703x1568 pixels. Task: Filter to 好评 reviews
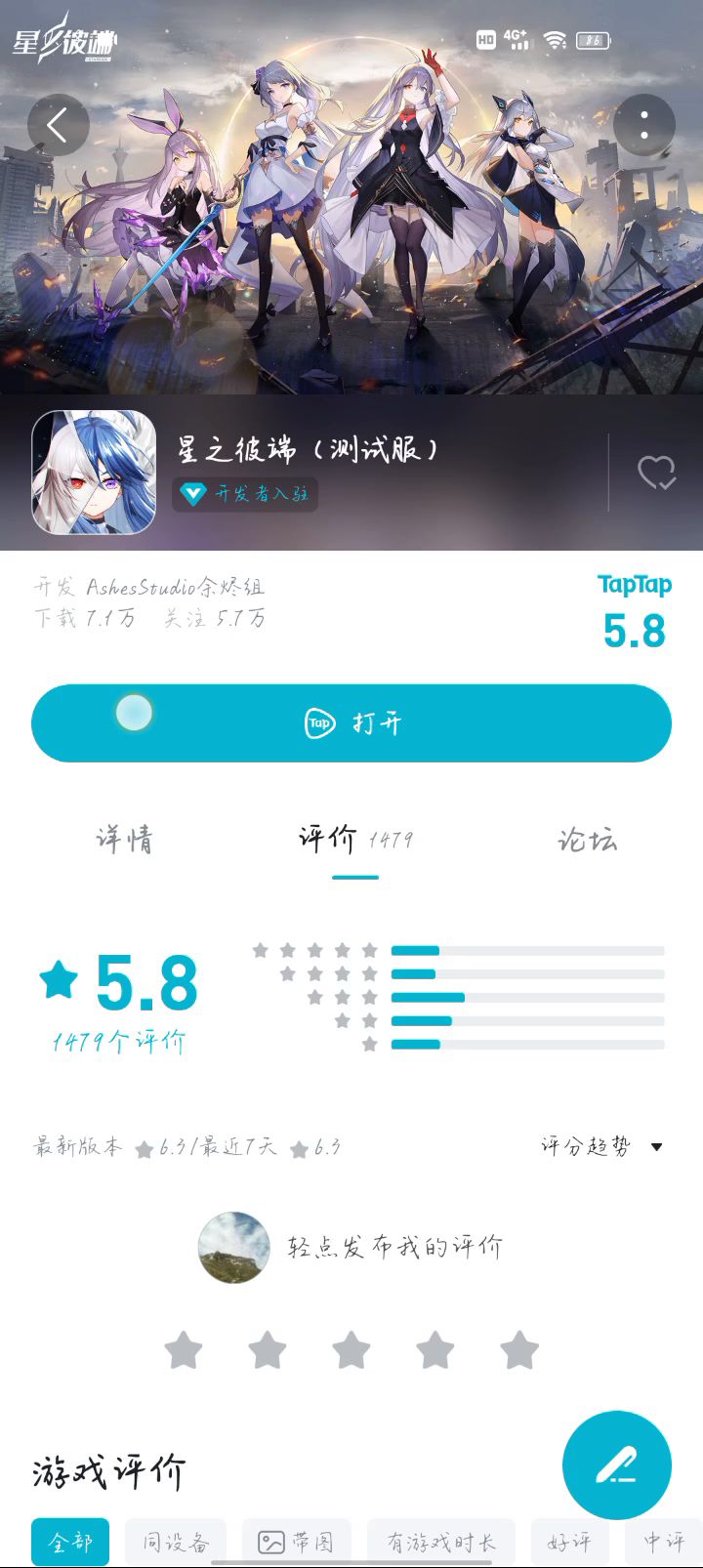point(570,1543)
